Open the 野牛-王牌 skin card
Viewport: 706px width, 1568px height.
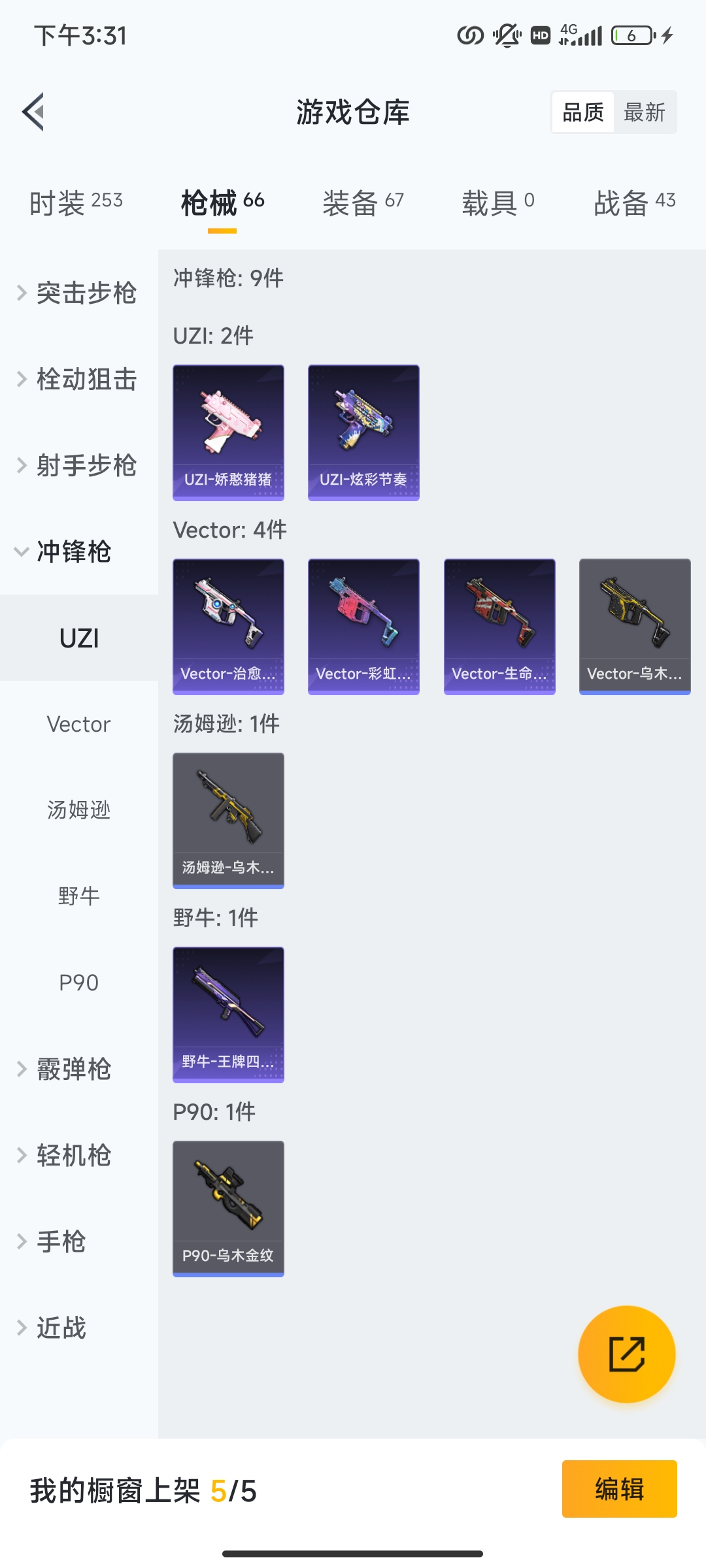click(x=228, y=1015)
